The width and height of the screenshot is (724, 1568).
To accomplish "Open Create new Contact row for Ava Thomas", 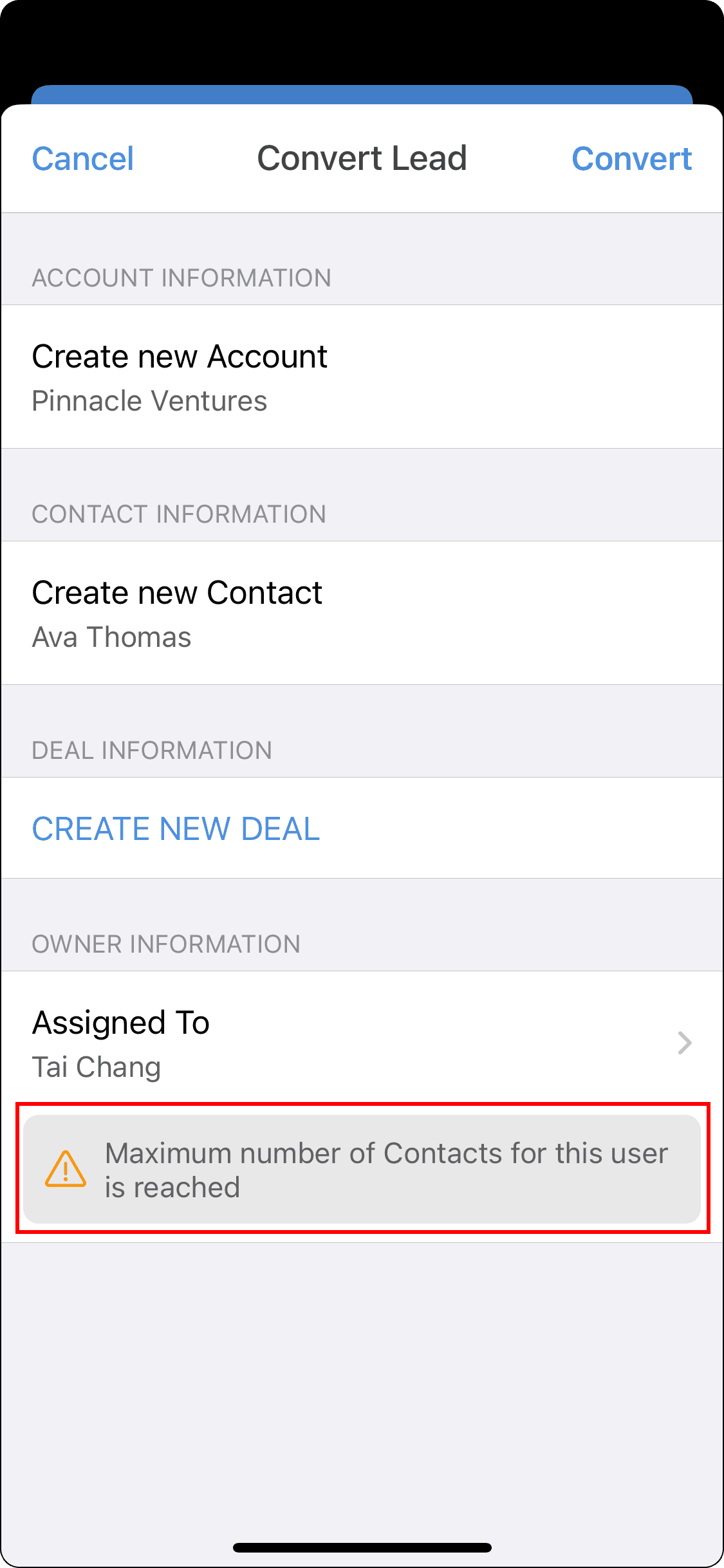I will click(x=360, y=613).
